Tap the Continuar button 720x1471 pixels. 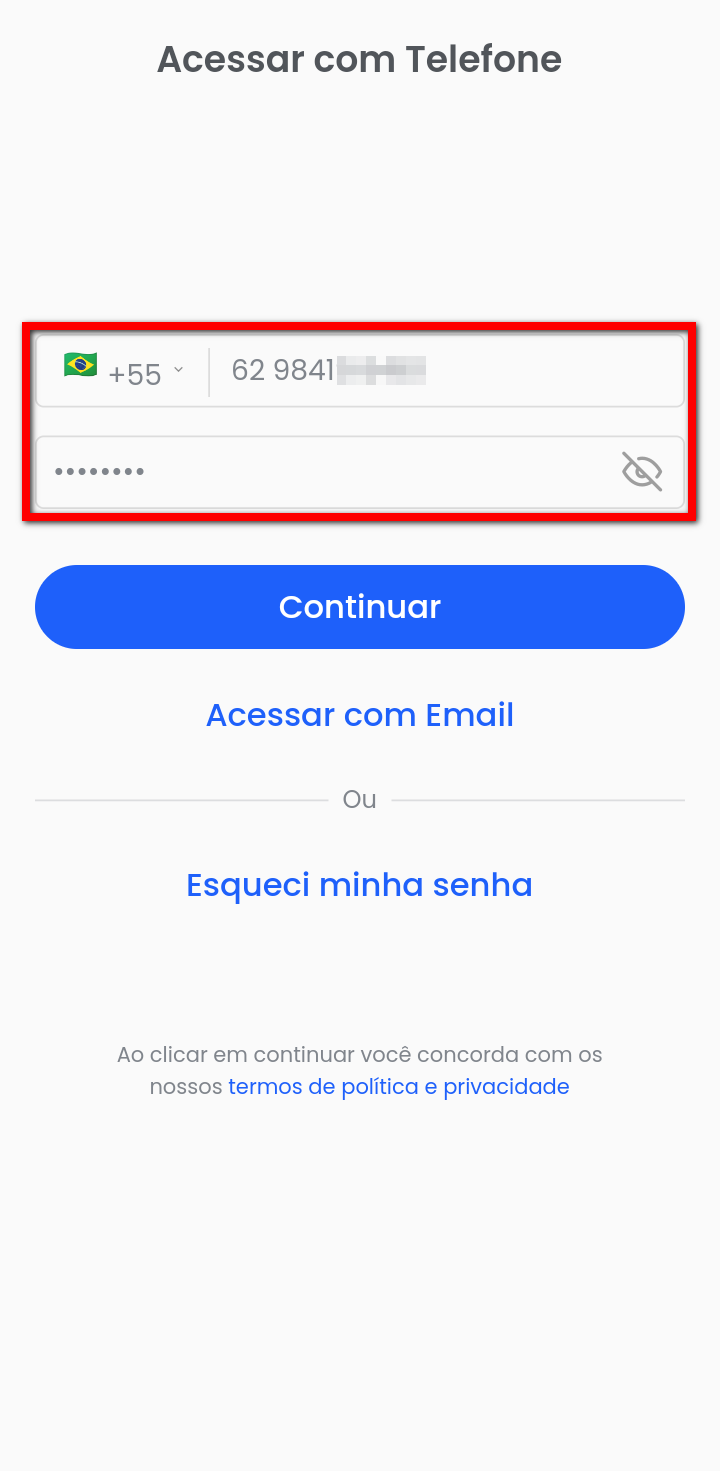(360, 607)
